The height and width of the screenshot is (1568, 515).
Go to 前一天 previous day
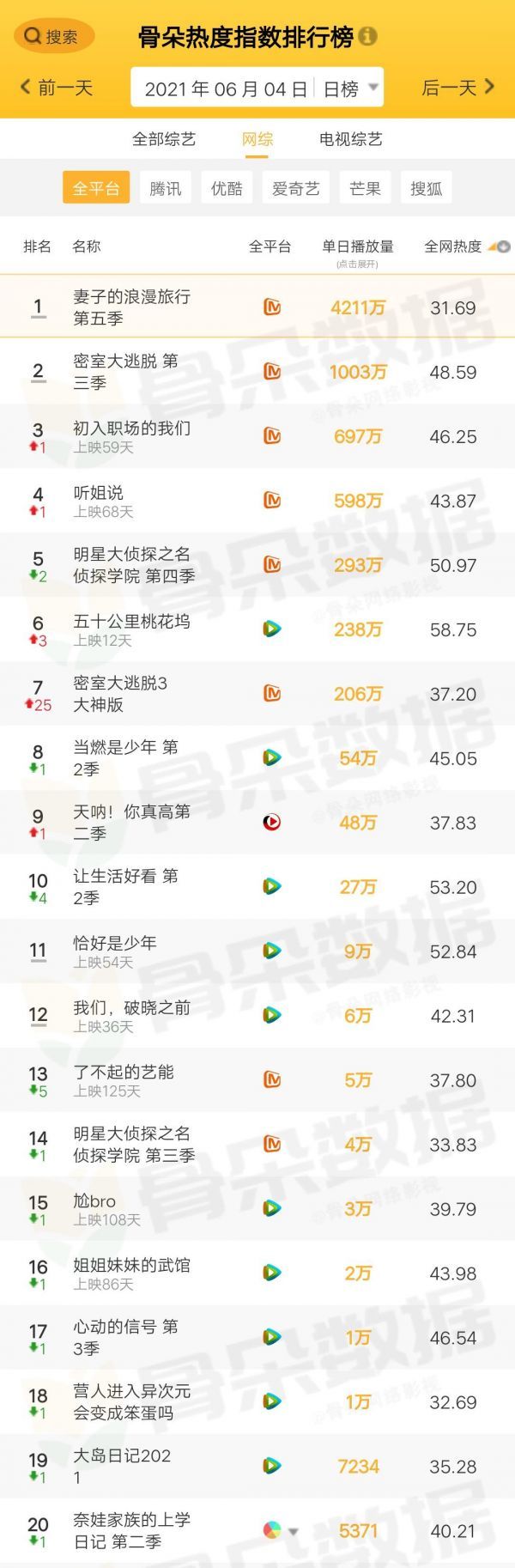pos(57,88)
